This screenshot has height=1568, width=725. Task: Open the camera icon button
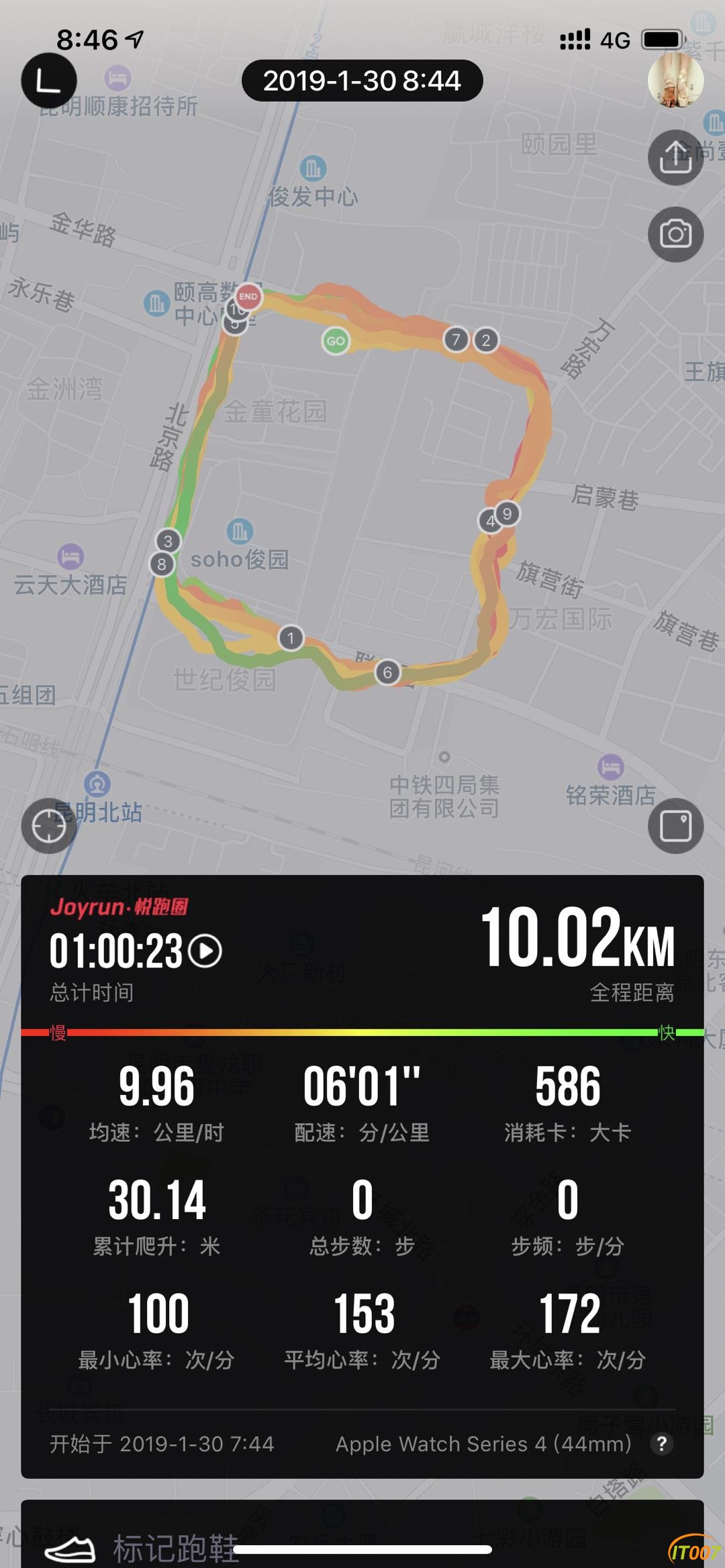click(675, 234)
